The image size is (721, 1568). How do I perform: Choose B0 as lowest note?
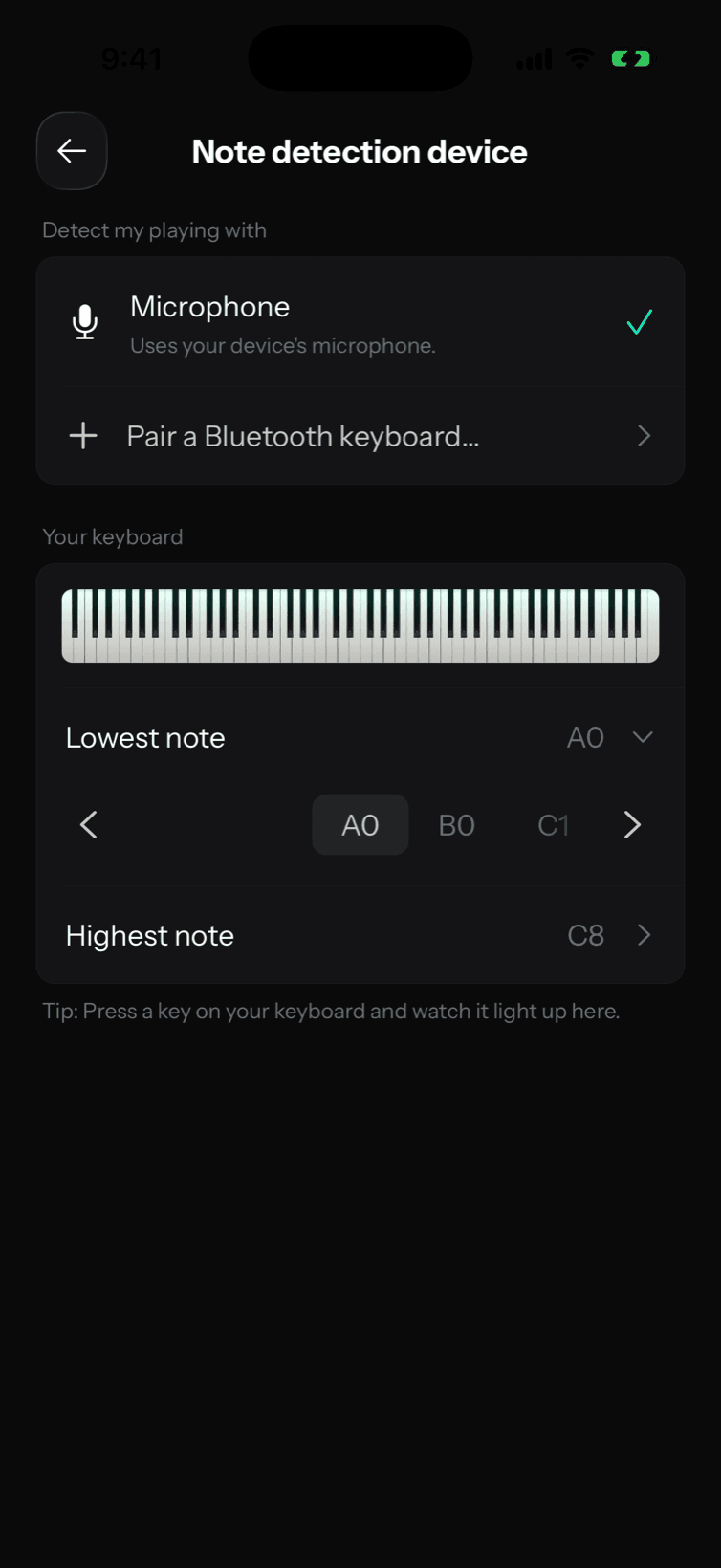pos(457,824)
